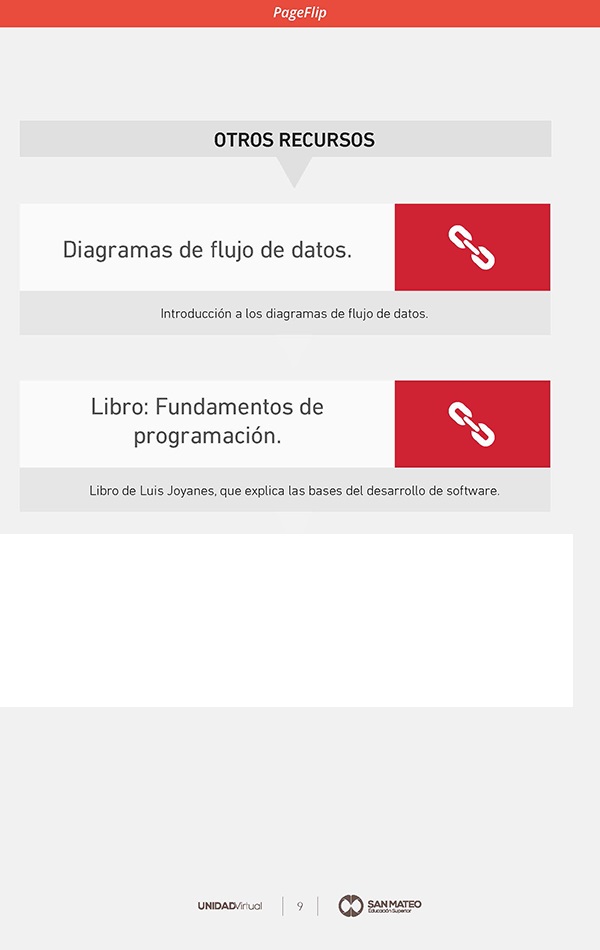Open the Diagramas de flujo de datos link

pos(472,247)
